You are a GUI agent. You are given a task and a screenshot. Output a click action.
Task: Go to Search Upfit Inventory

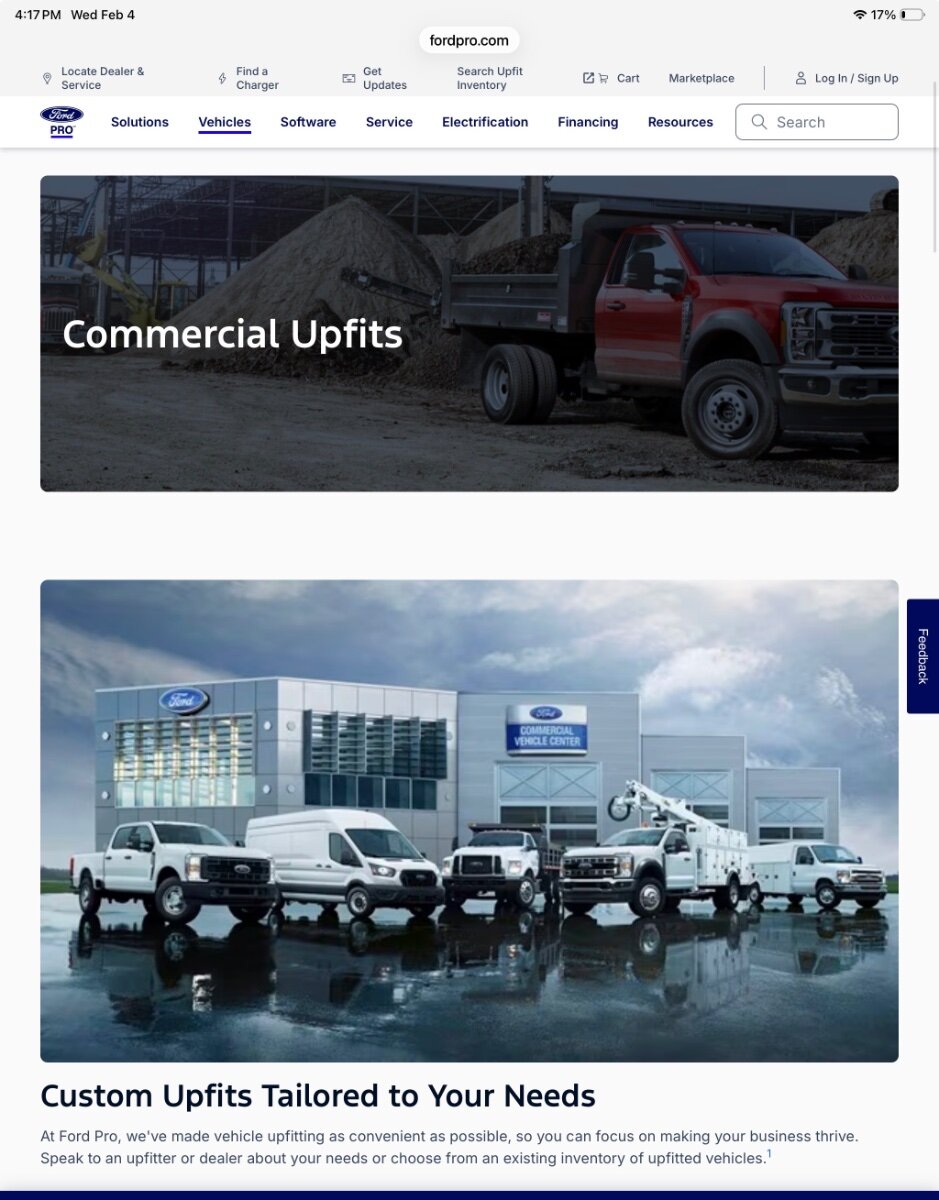click(489, 78)
